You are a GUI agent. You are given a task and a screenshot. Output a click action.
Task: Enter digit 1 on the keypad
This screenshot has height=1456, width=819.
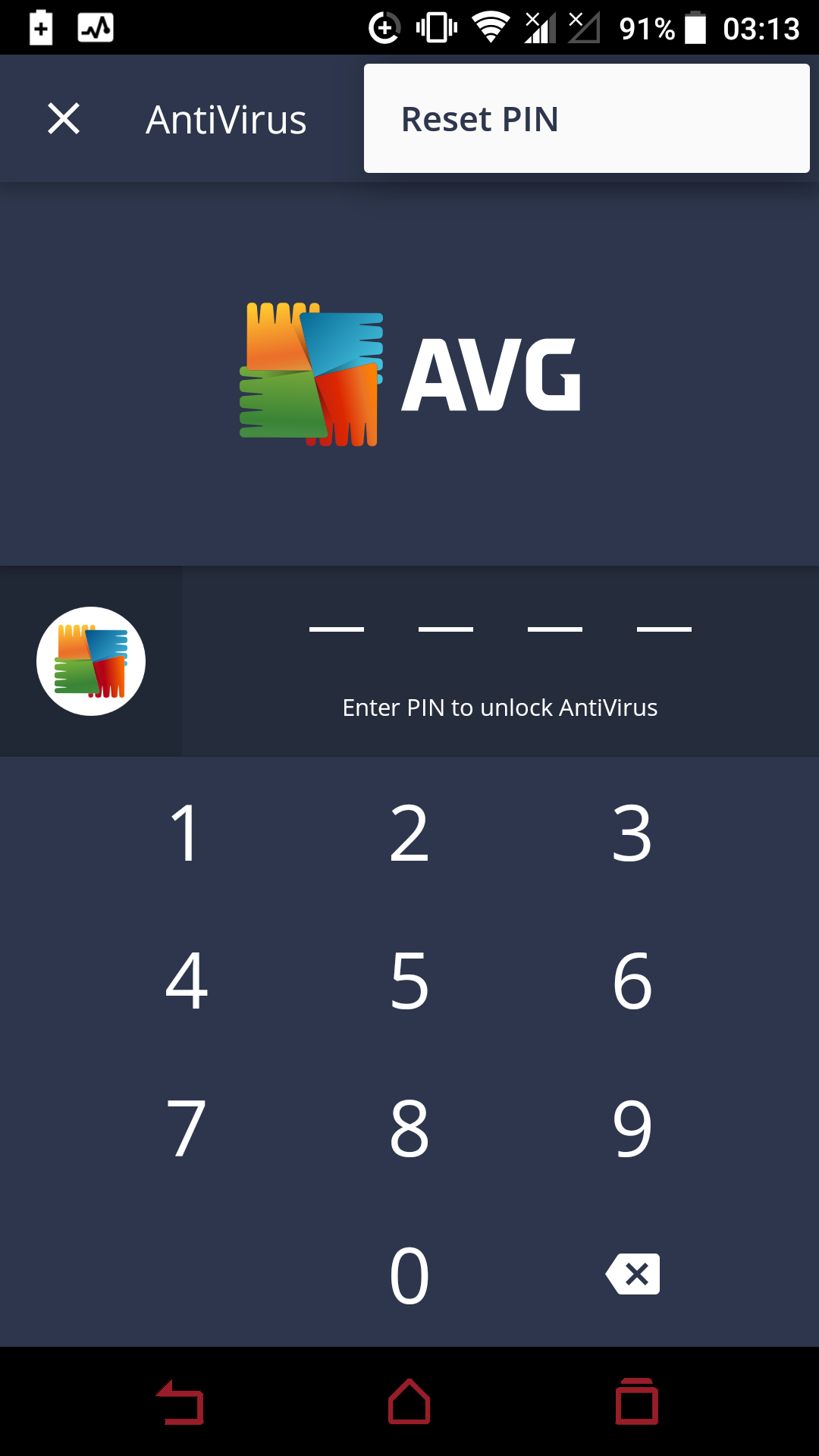point(186,833)
